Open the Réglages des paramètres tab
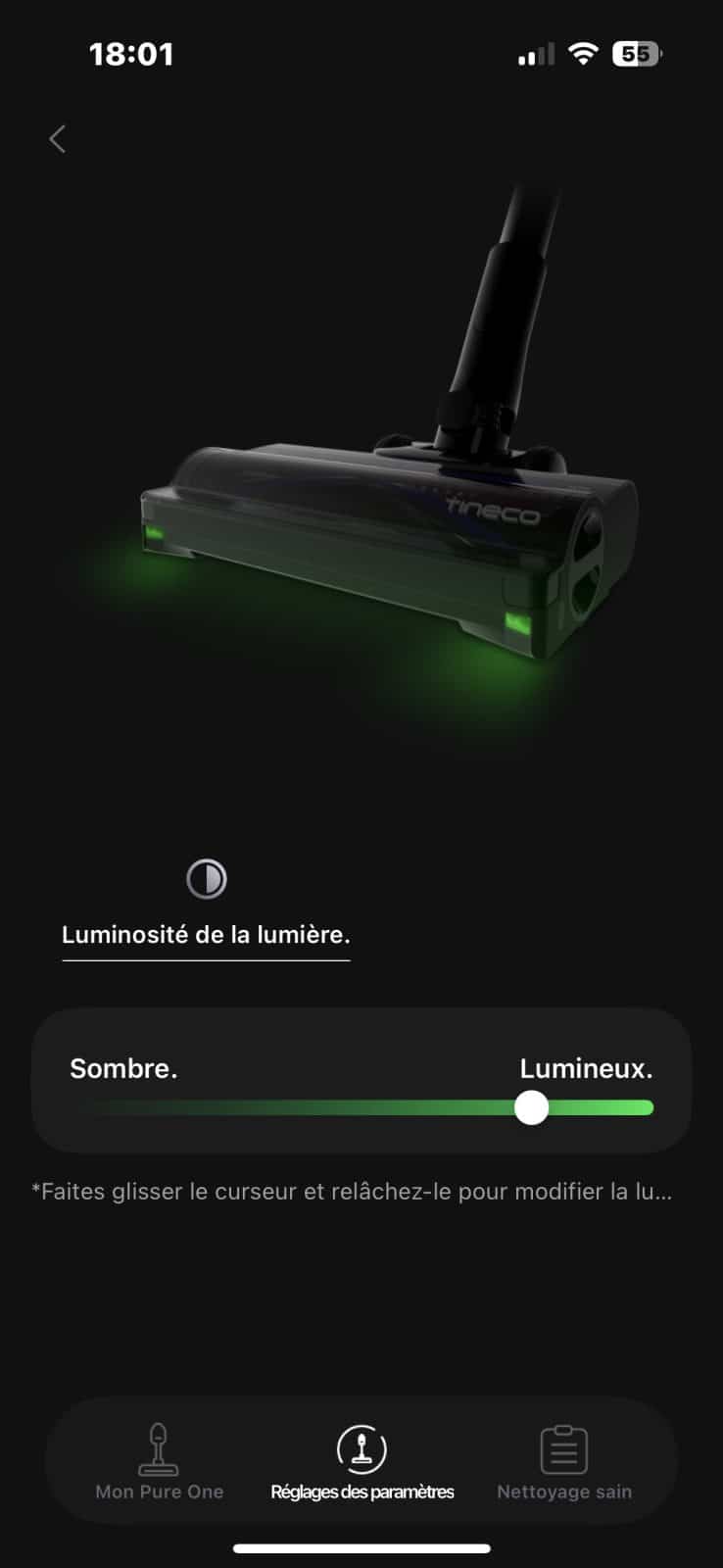The image size is (723, 1568). tap(362, 1462)
